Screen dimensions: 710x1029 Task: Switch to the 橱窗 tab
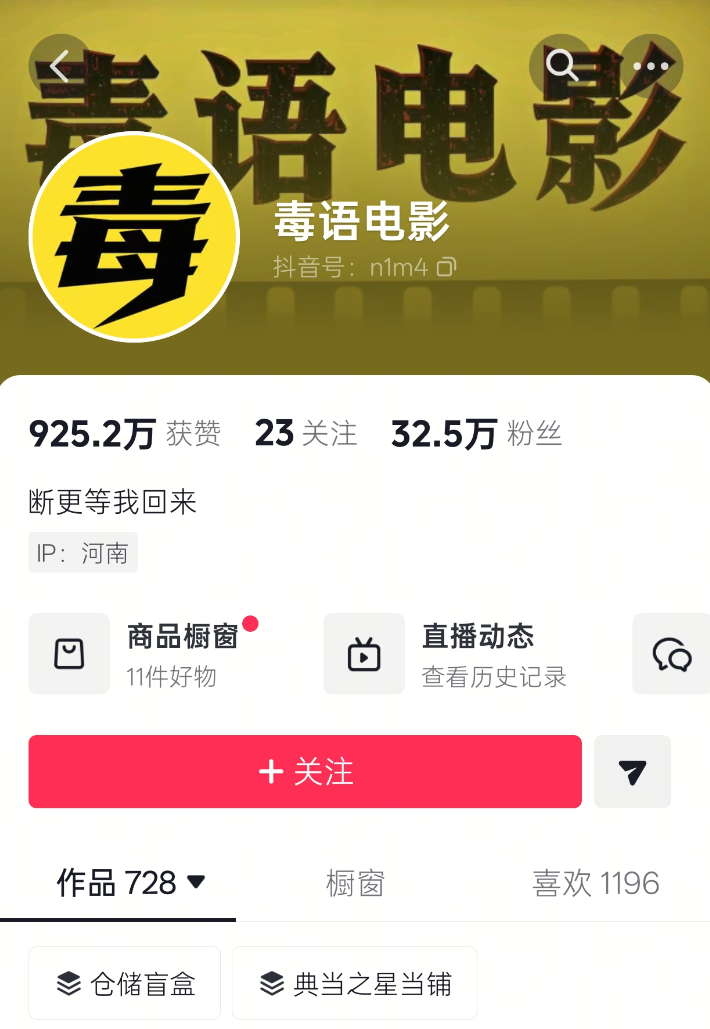[x=355, y=883]
